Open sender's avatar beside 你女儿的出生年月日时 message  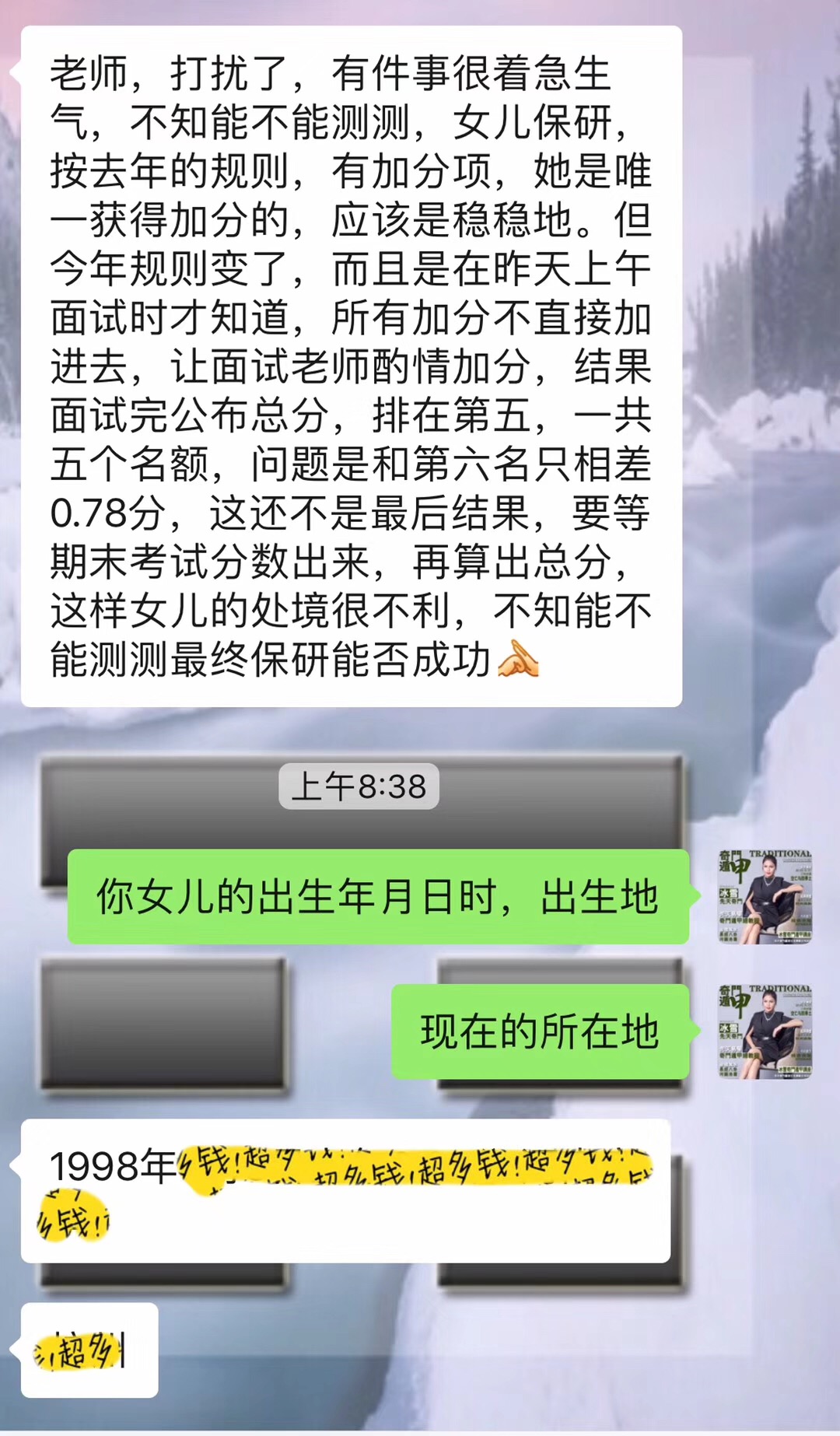click(765, 897)
